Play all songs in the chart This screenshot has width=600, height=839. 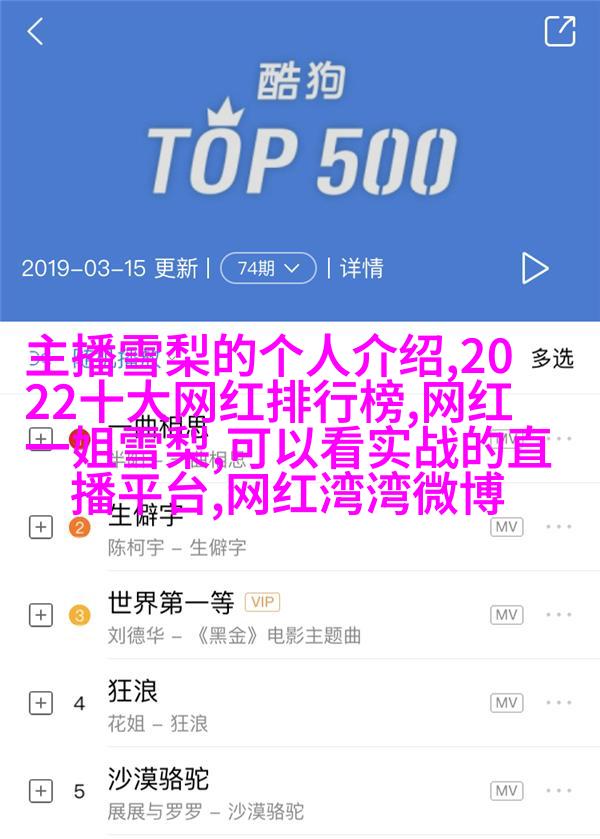click(534, 268)
